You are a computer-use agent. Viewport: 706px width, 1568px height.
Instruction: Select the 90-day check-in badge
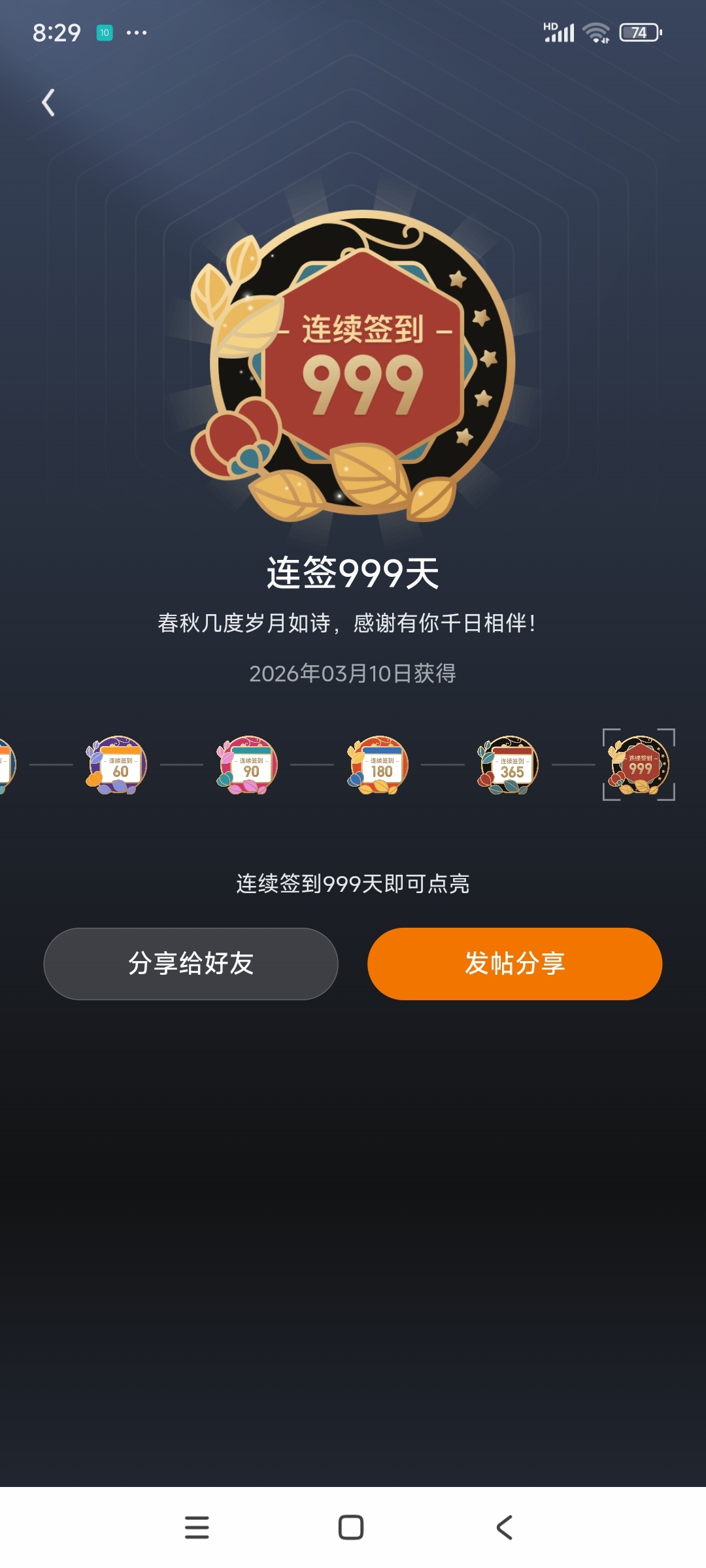(x=247, y=765)
